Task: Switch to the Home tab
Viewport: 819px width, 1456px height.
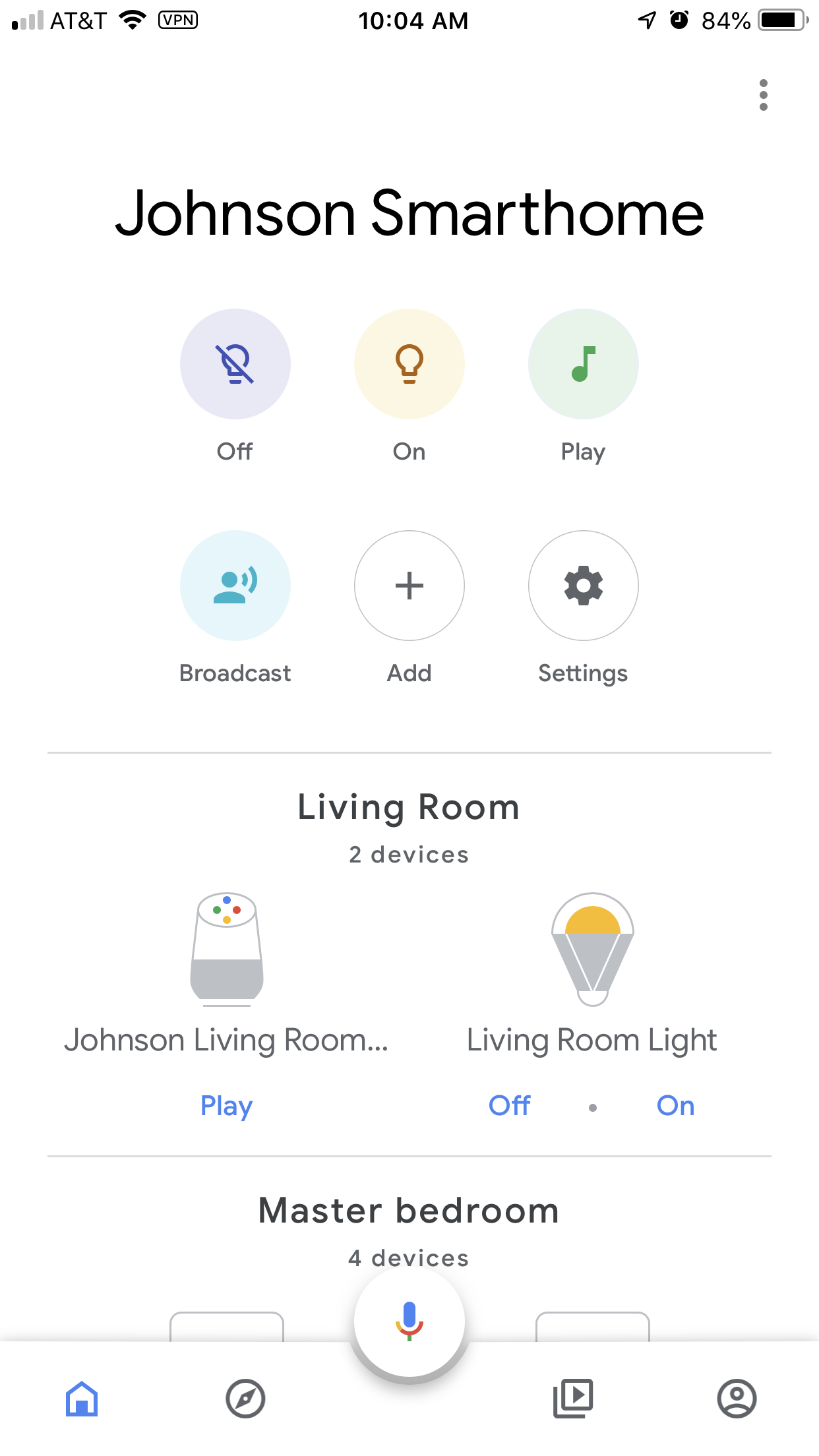Action: tap(82, 1398)
